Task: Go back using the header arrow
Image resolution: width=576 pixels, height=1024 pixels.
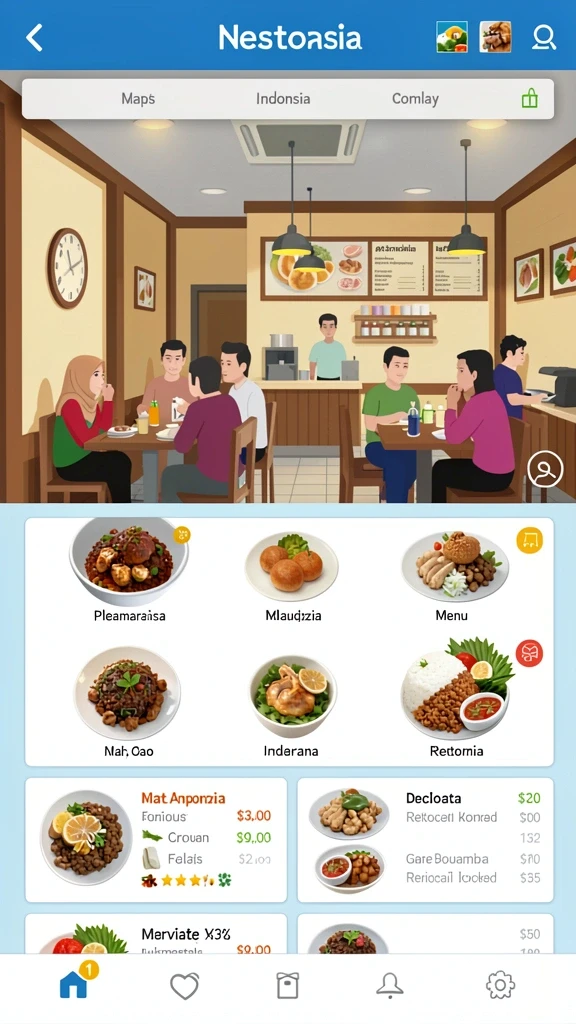Action: [34, 37]
